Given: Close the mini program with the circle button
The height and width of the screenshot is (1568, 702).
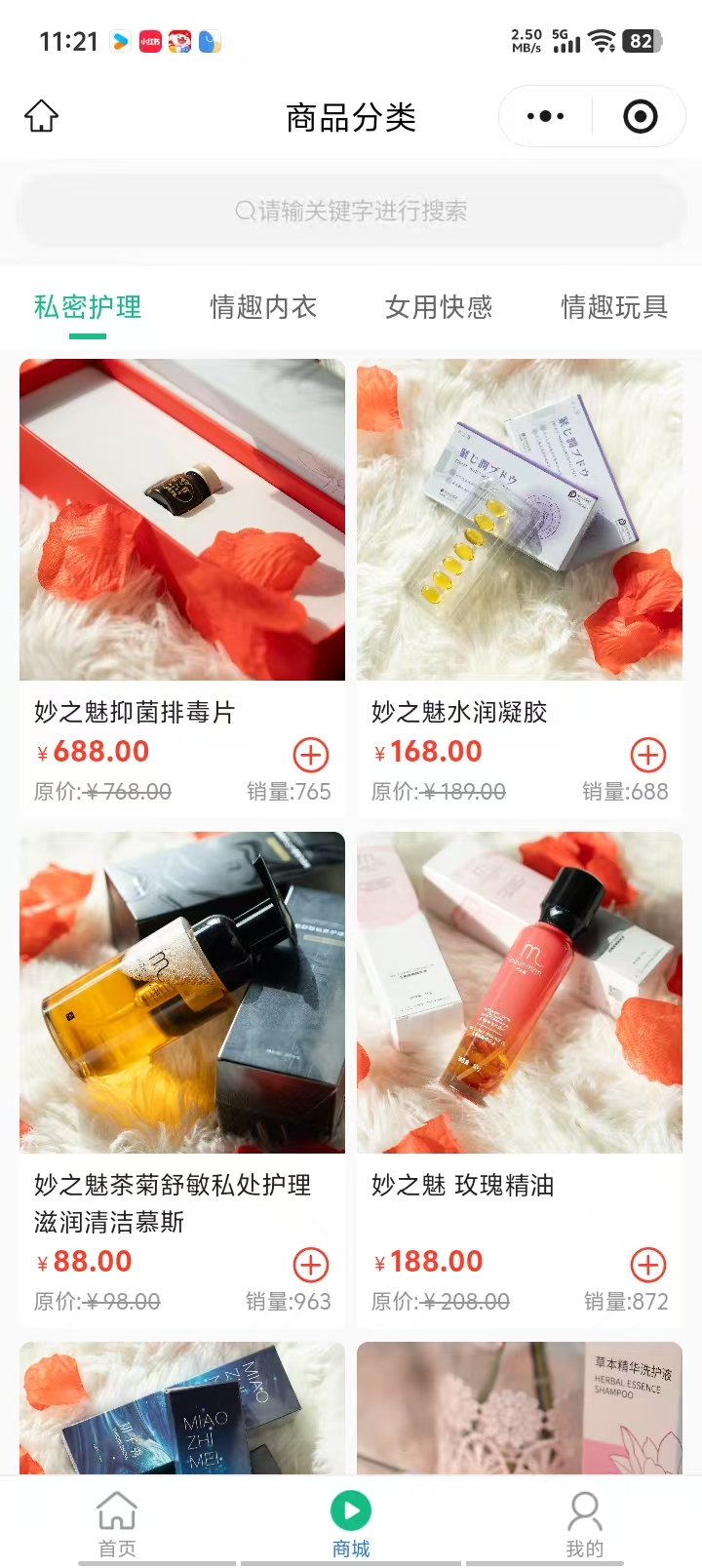Looking at the screenshot, I should (640, 117).
